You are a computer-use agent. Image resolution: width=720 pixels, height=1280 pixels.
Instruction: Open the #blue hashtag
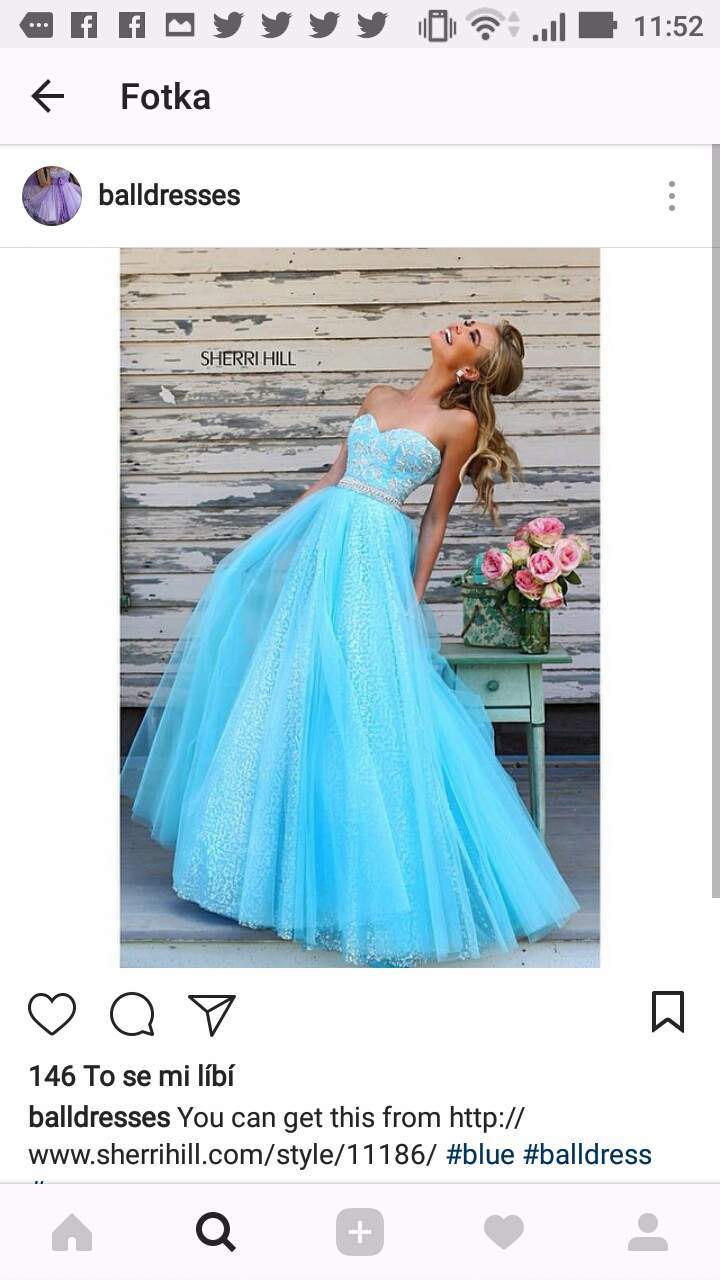480,1155
